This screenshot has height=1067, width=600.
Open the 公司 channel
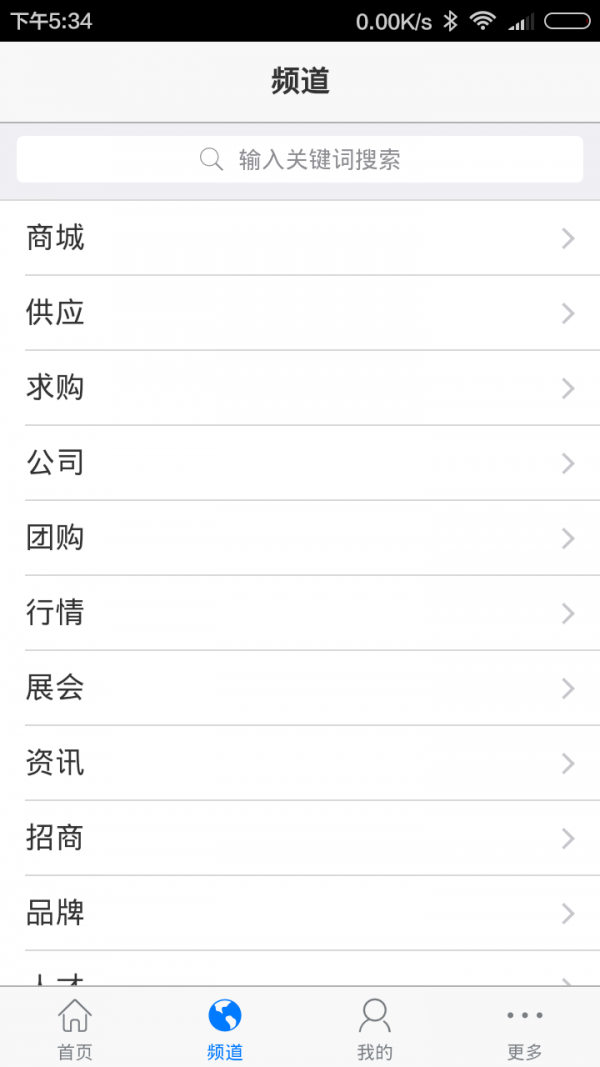300,463
